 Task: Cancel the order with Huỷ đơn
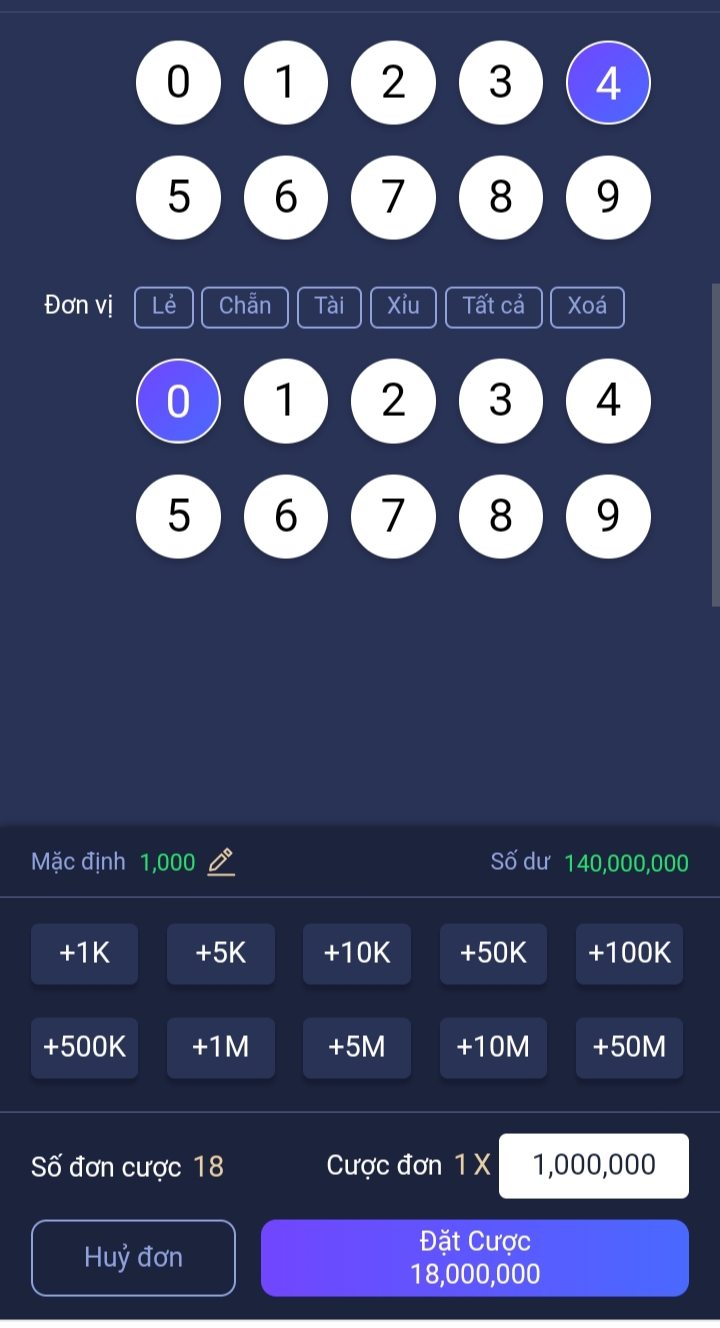(x=134, y=1258)
